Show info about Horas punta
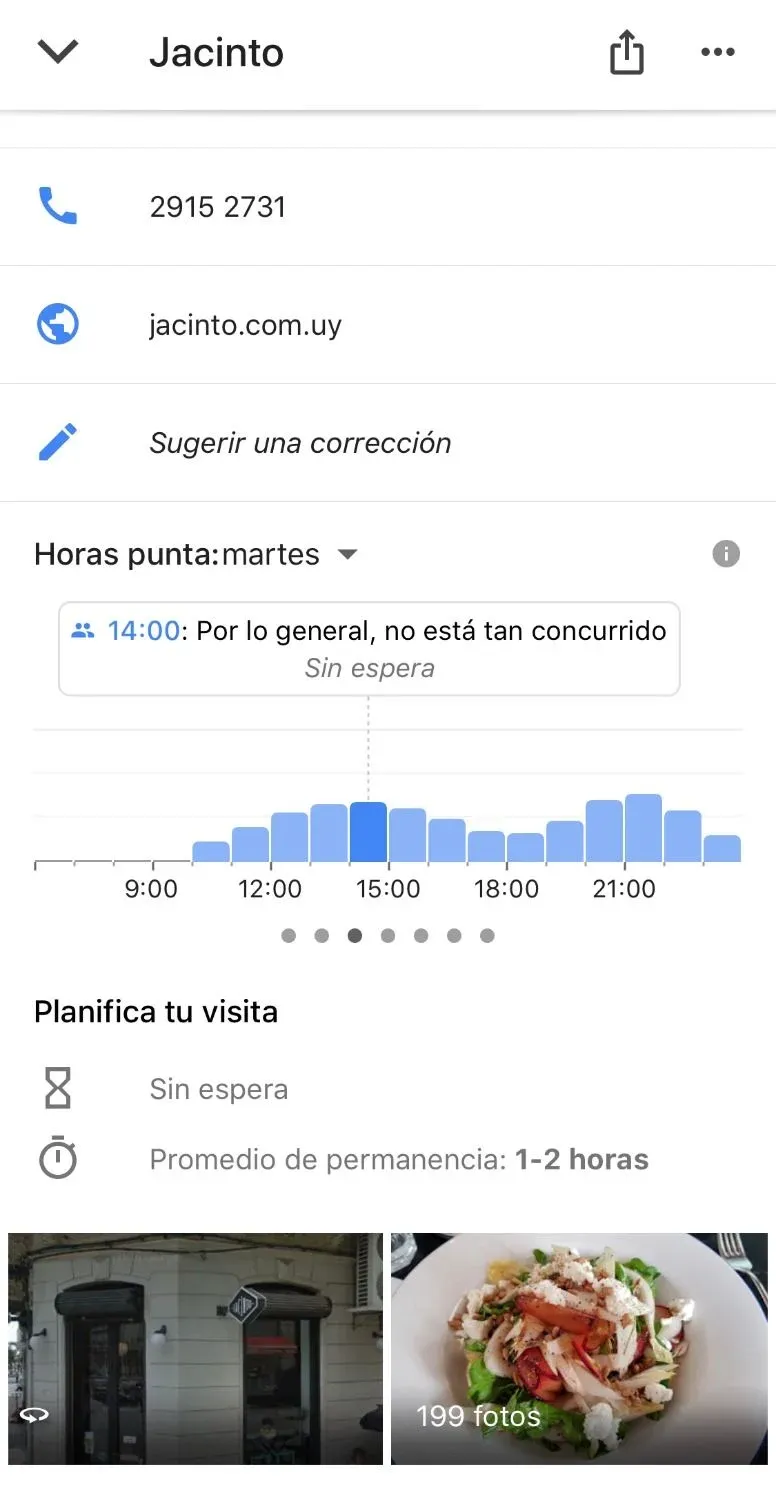 coord(726,553)
